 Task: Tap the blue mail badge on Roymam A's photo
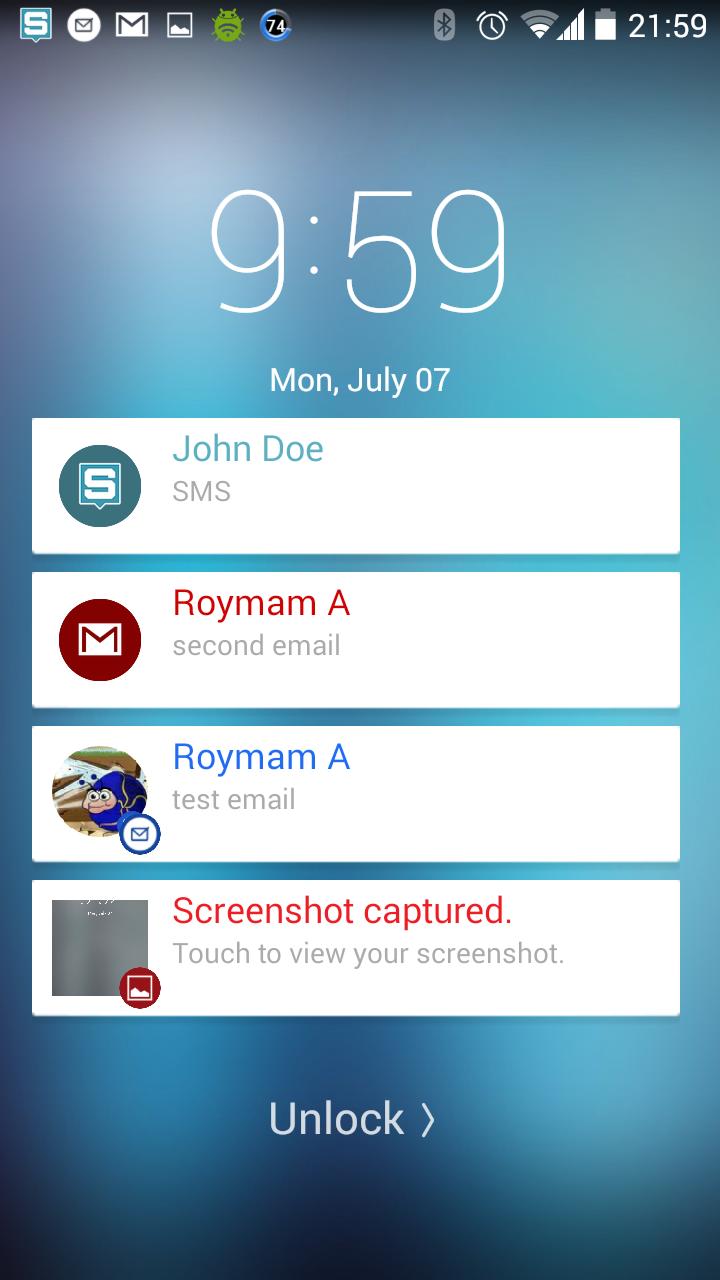140,835
